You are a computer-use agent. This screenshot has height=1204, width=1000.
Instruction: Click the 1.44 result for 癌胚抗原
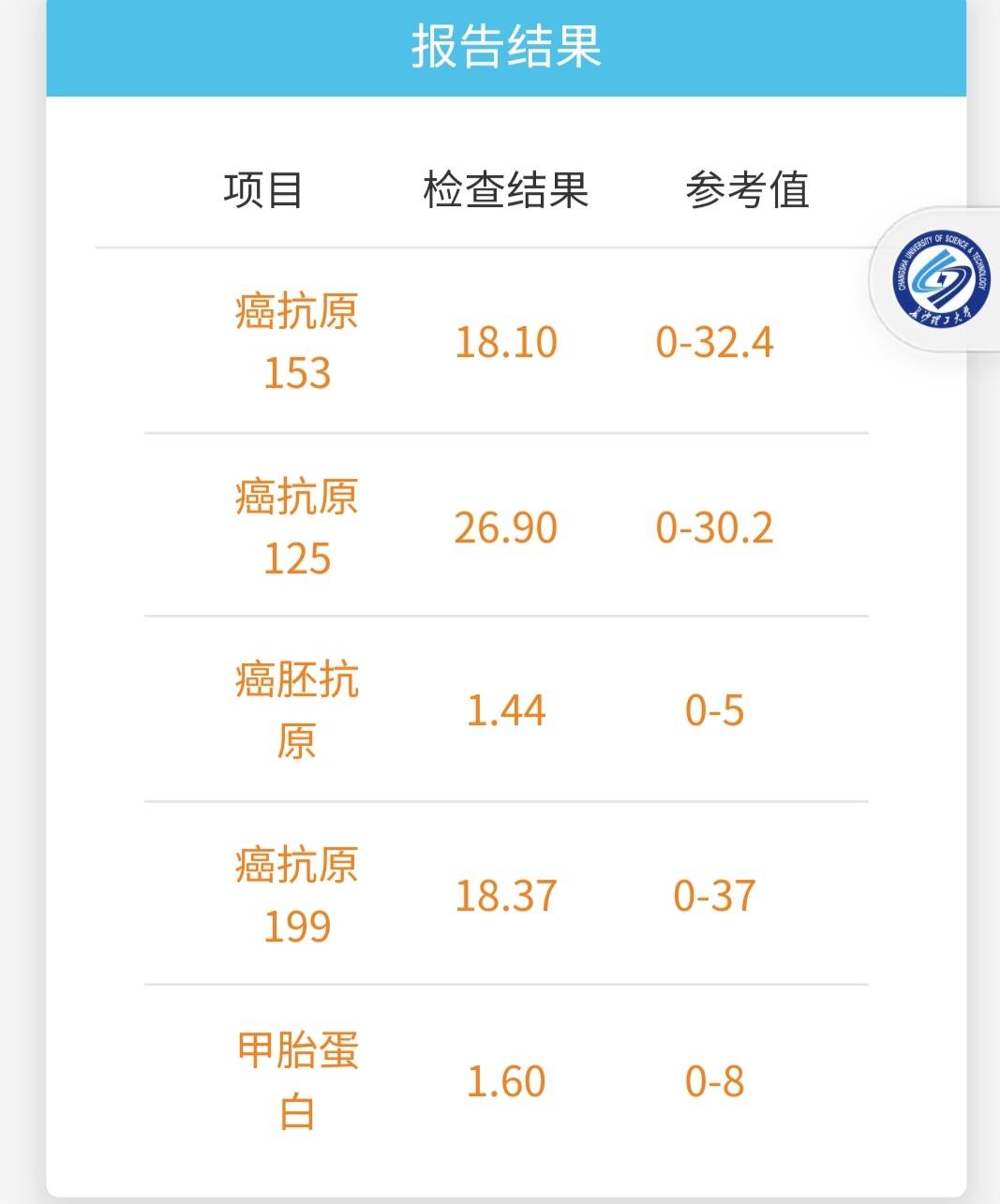506,712
